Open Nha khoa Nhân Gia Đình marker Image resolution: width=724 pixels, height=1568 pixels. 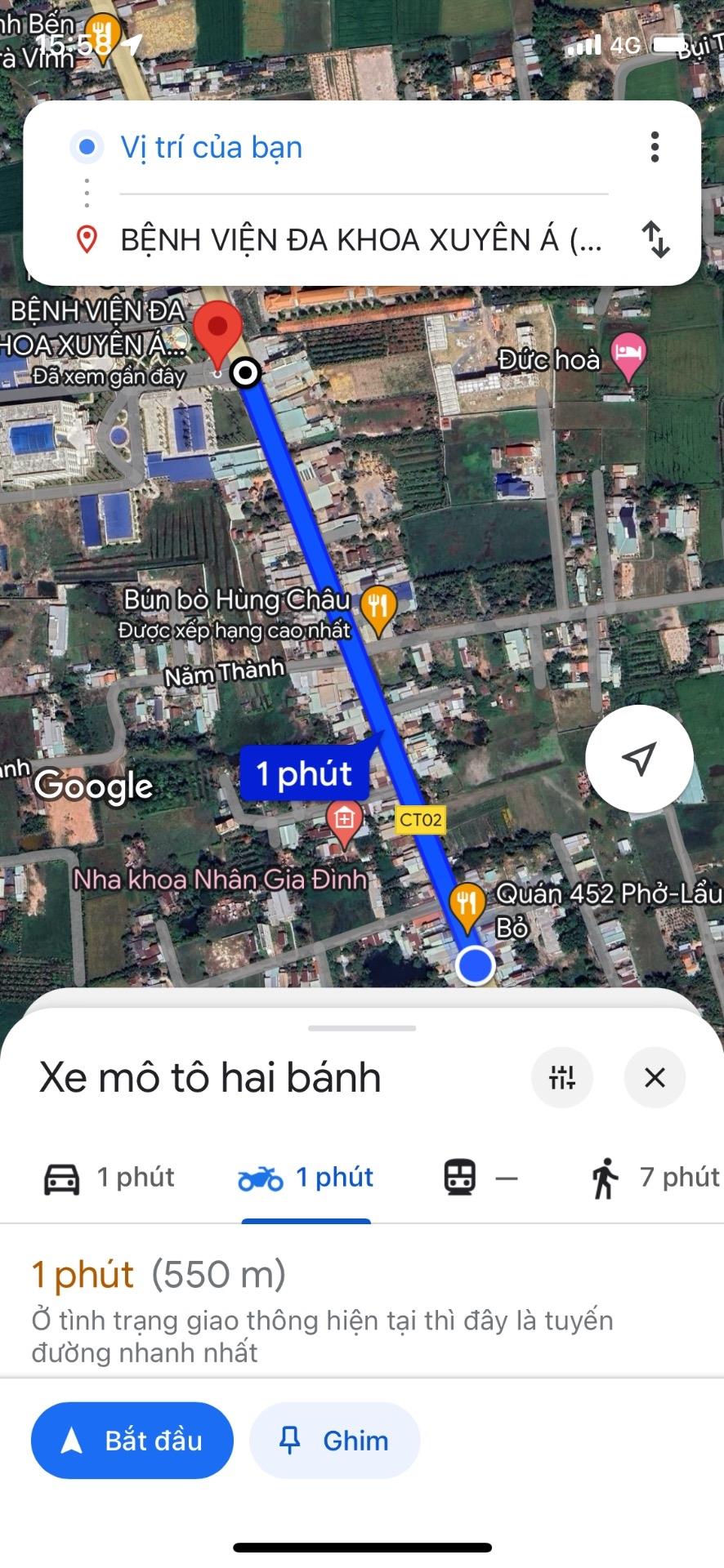[x=344, y=820]
